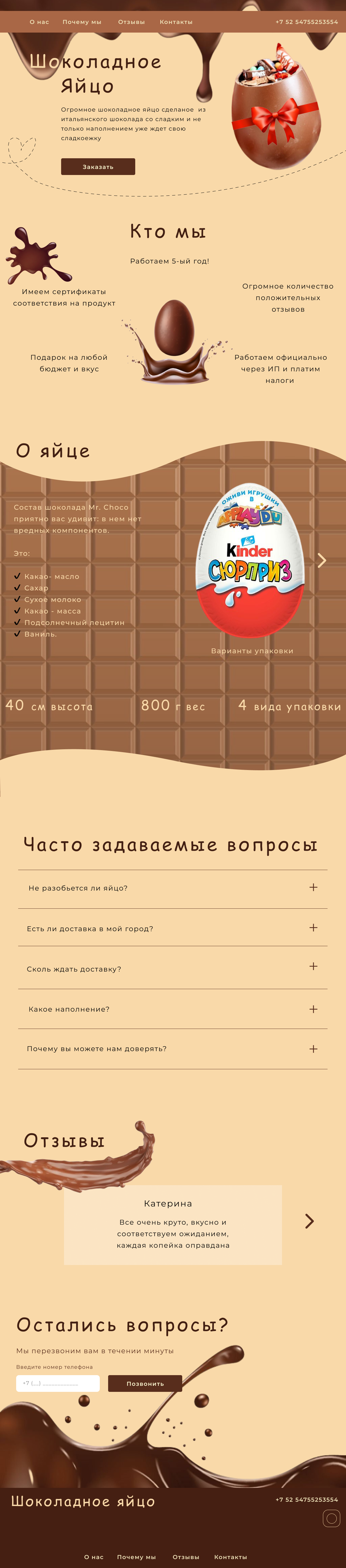Show the next review after Катерина
Viewport: 346px width, 1568px height.
(x=309, y=1221)
